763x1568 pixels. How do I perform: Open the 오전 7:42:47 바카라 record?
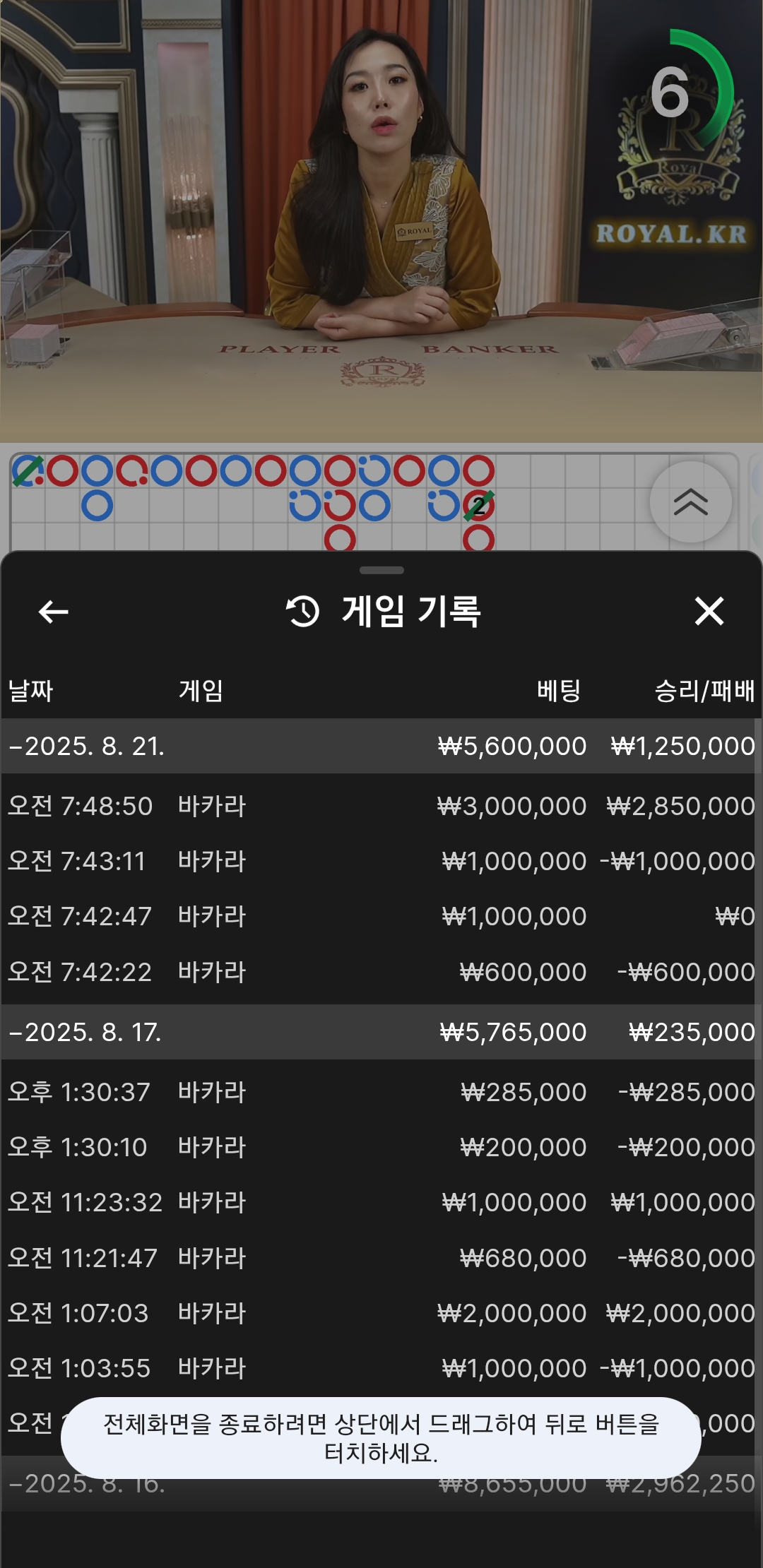[x=381, y=916]
